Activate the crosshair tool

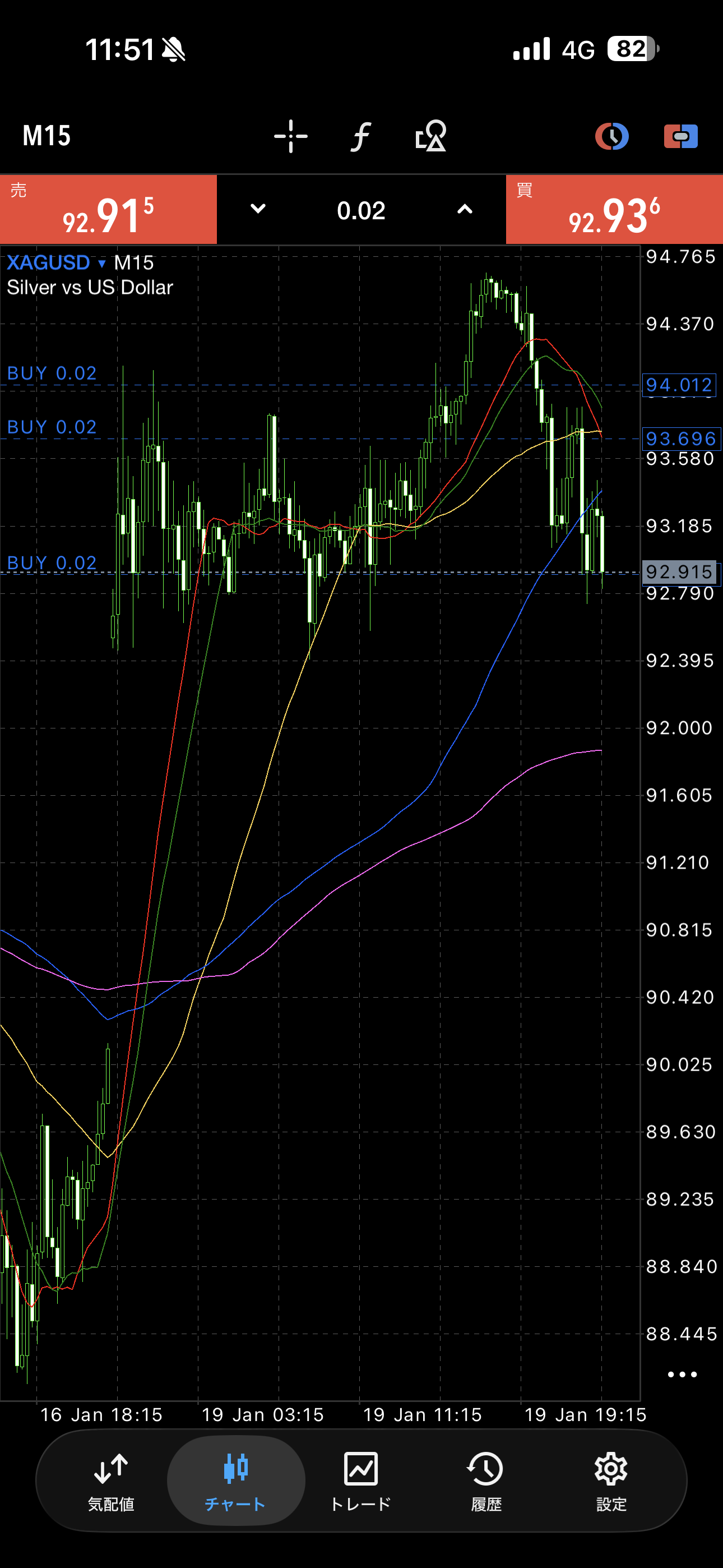[291, 136]
